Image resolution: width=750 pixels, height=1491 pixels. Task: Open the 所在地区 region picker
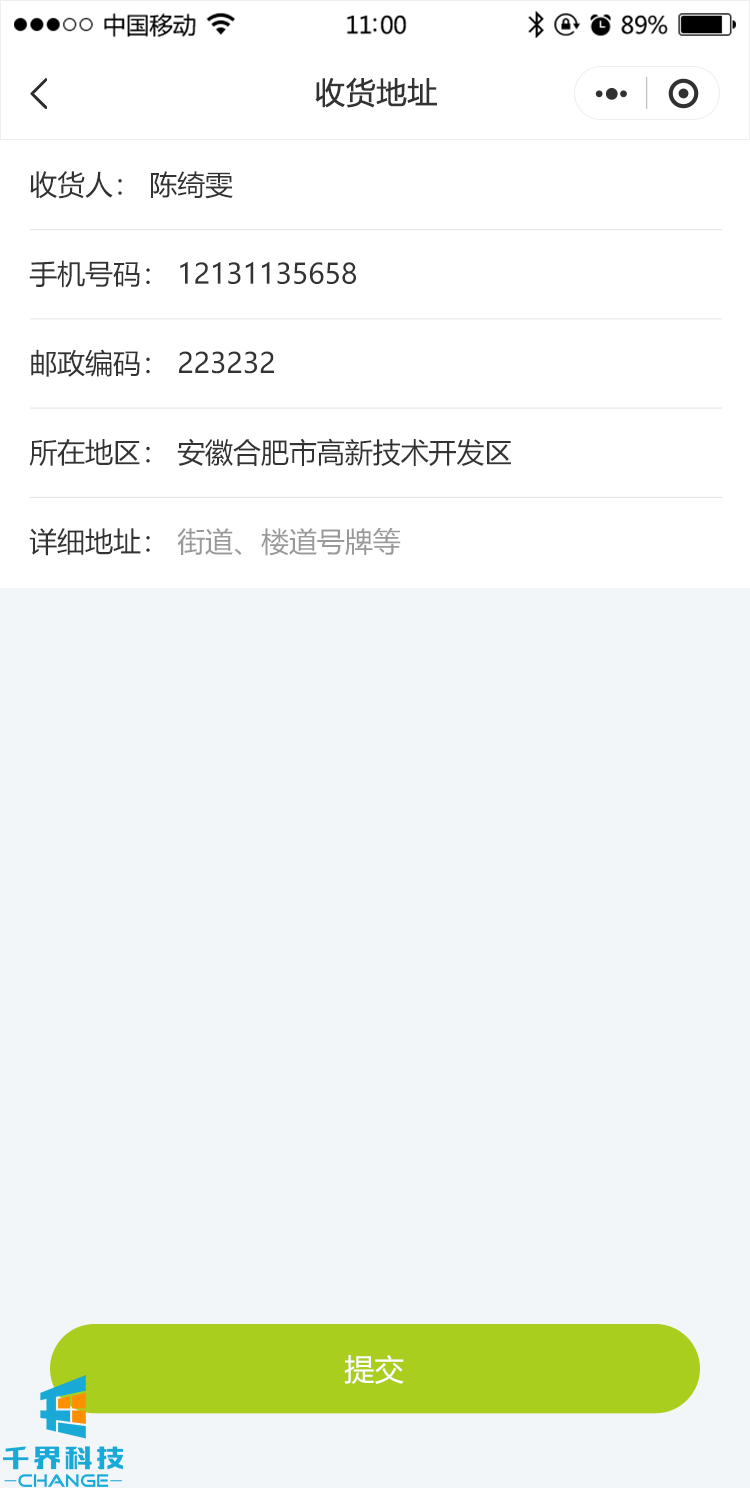(440, 453)
